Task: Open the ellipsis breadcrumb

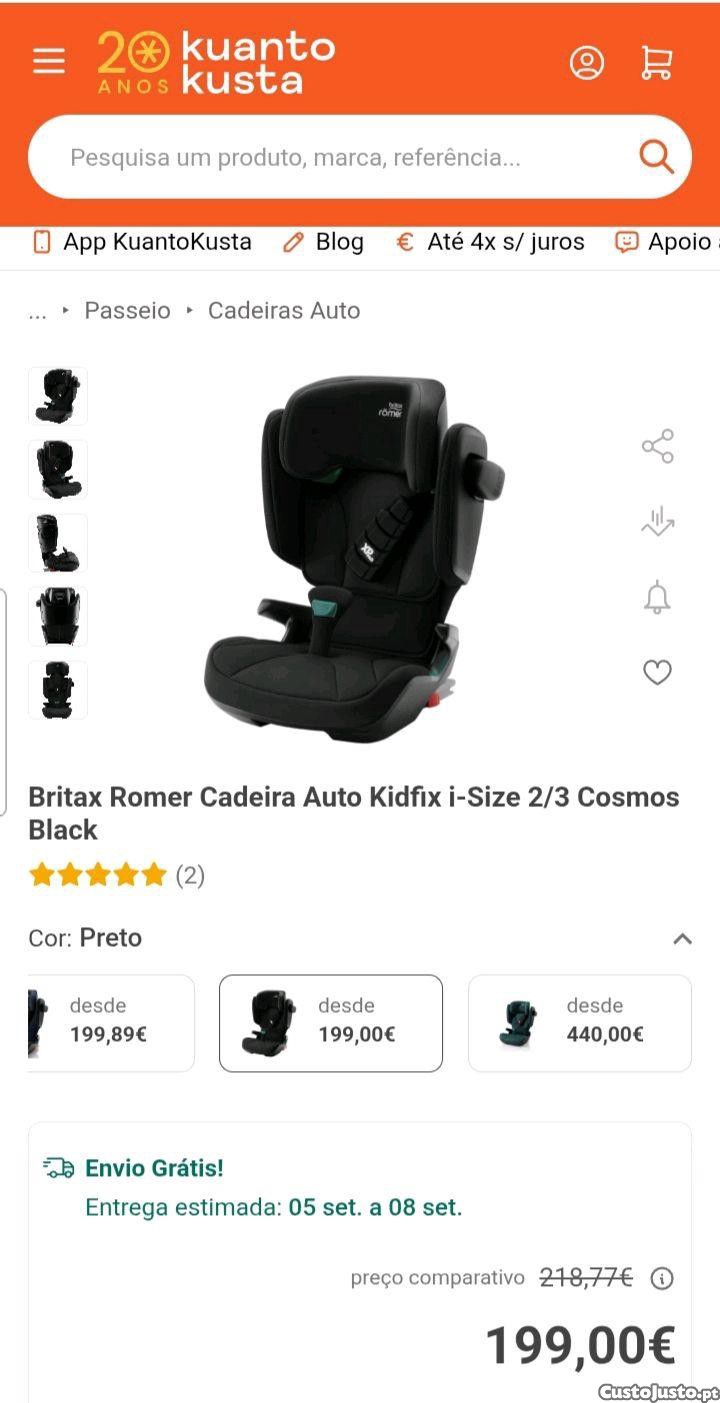Action: click(37, 312)
